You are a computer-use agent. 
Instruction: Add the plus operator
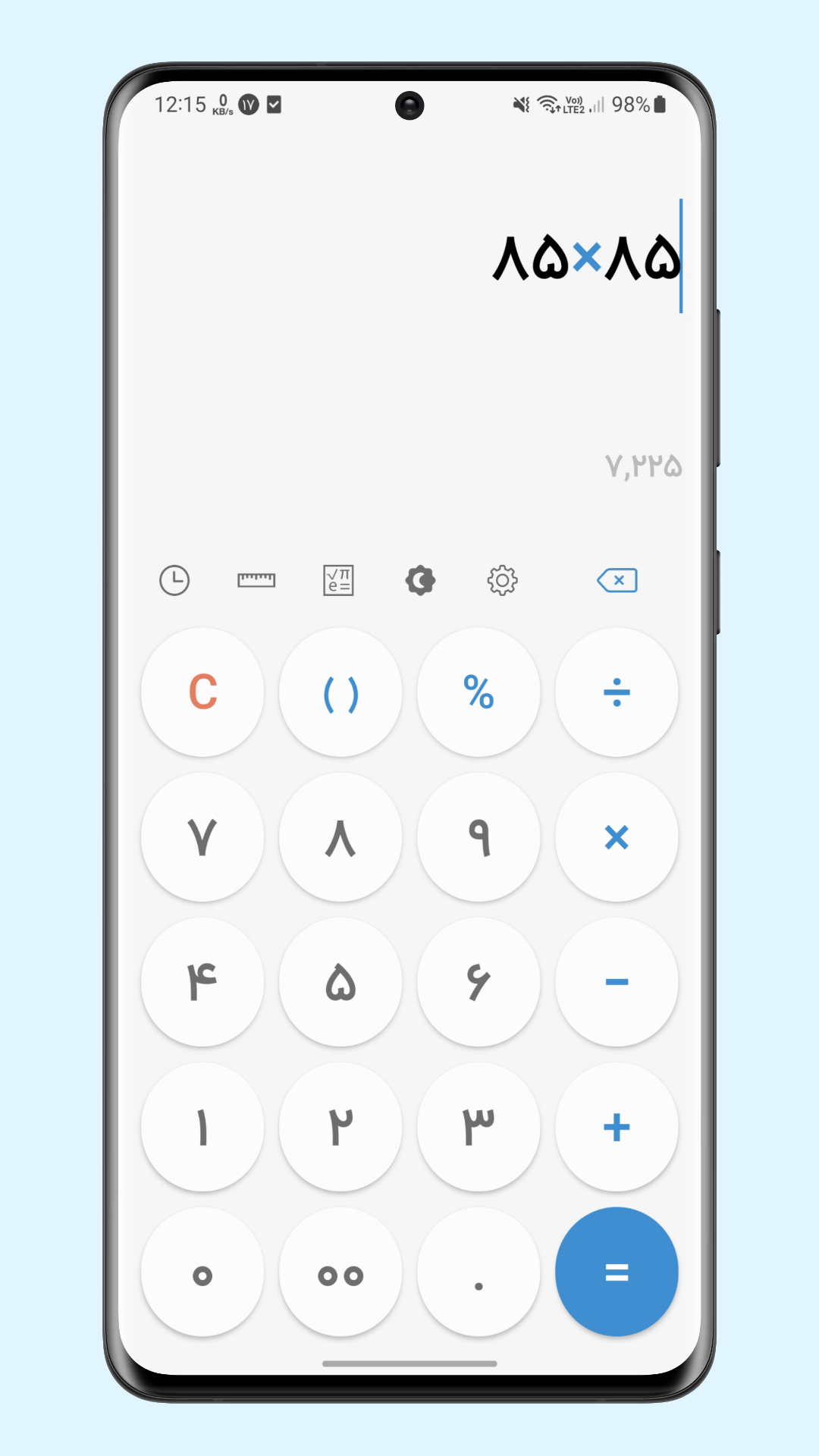617,1127
